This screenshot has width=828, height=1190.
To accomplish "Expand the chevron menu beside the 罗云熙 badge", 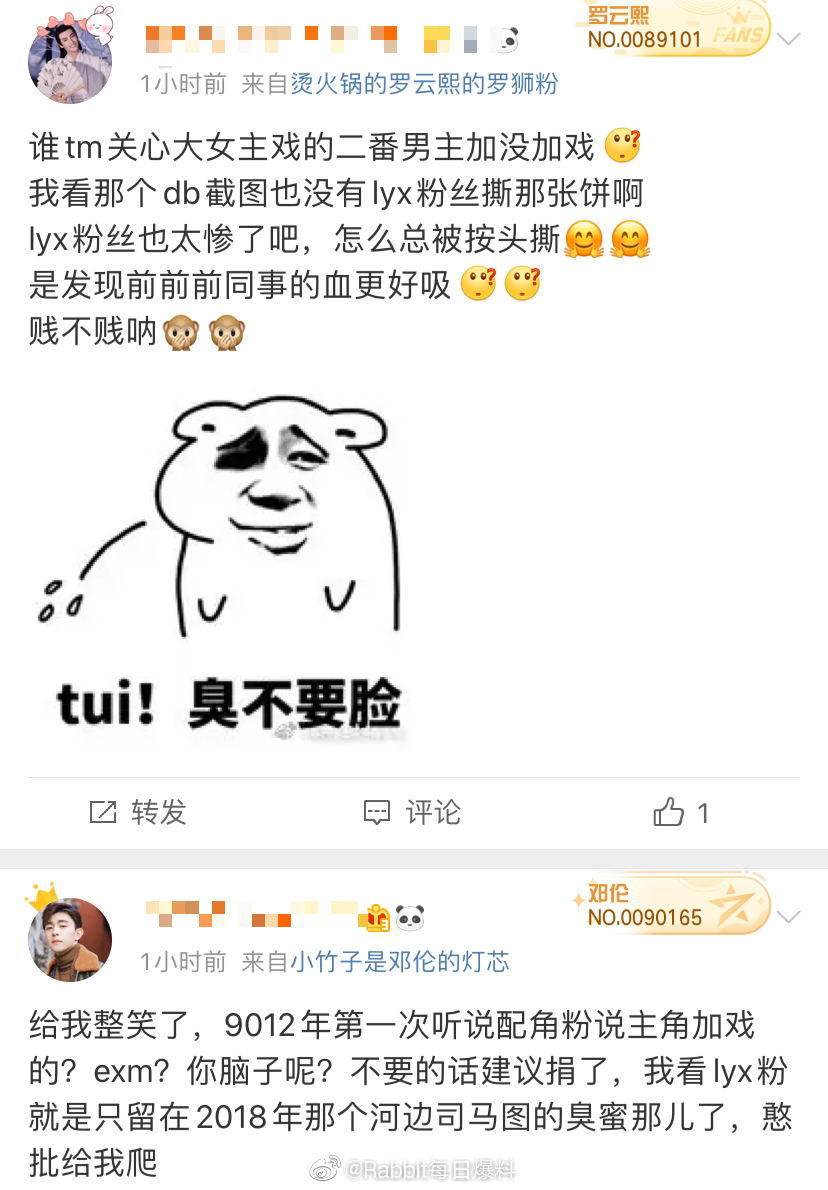I will pos(789,40).
